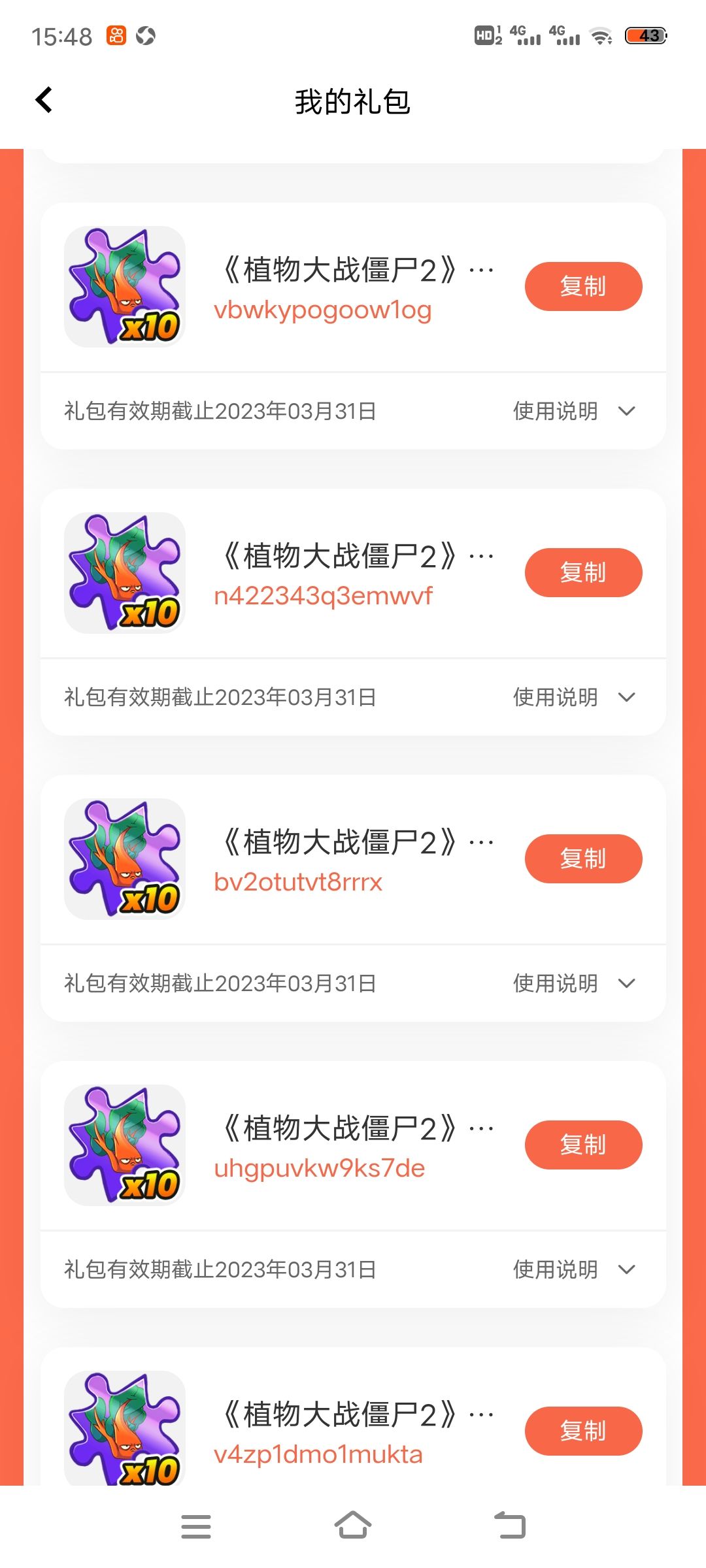706x1568 pixels.
Task: Go back from 我的礼包 page
Action: [x=44, y=100]
